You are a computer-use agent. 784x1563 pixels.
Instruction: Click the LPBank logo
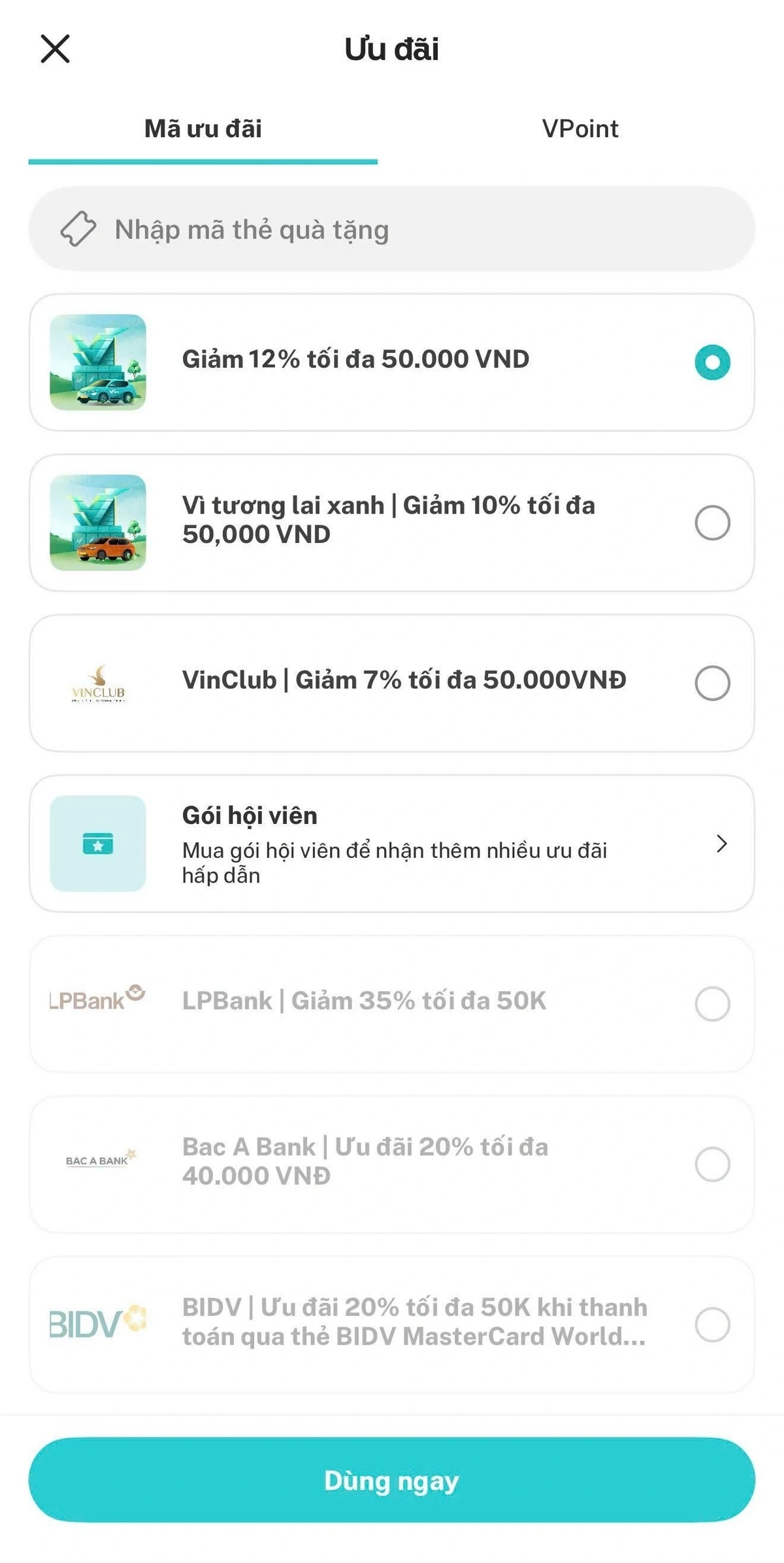click(x=97, y=998)
